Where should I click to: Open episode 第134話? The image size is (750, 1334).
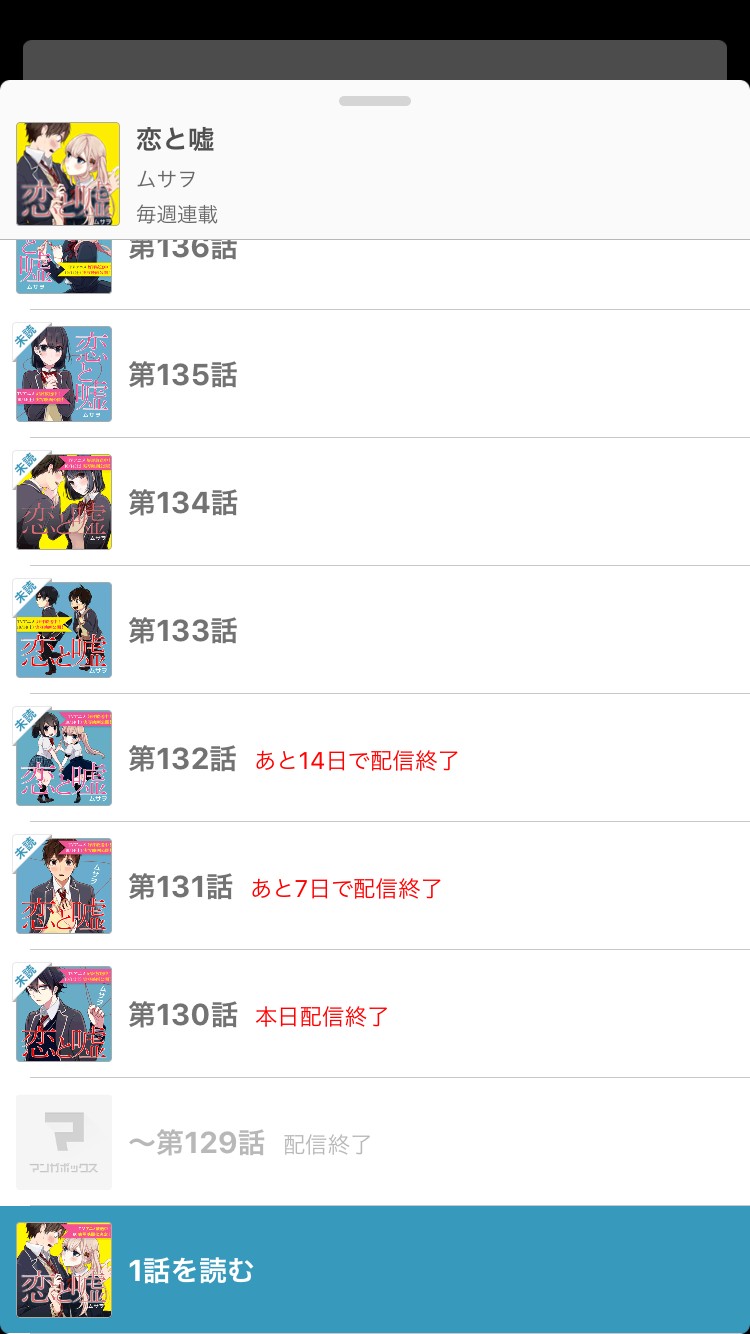[375, 502]
